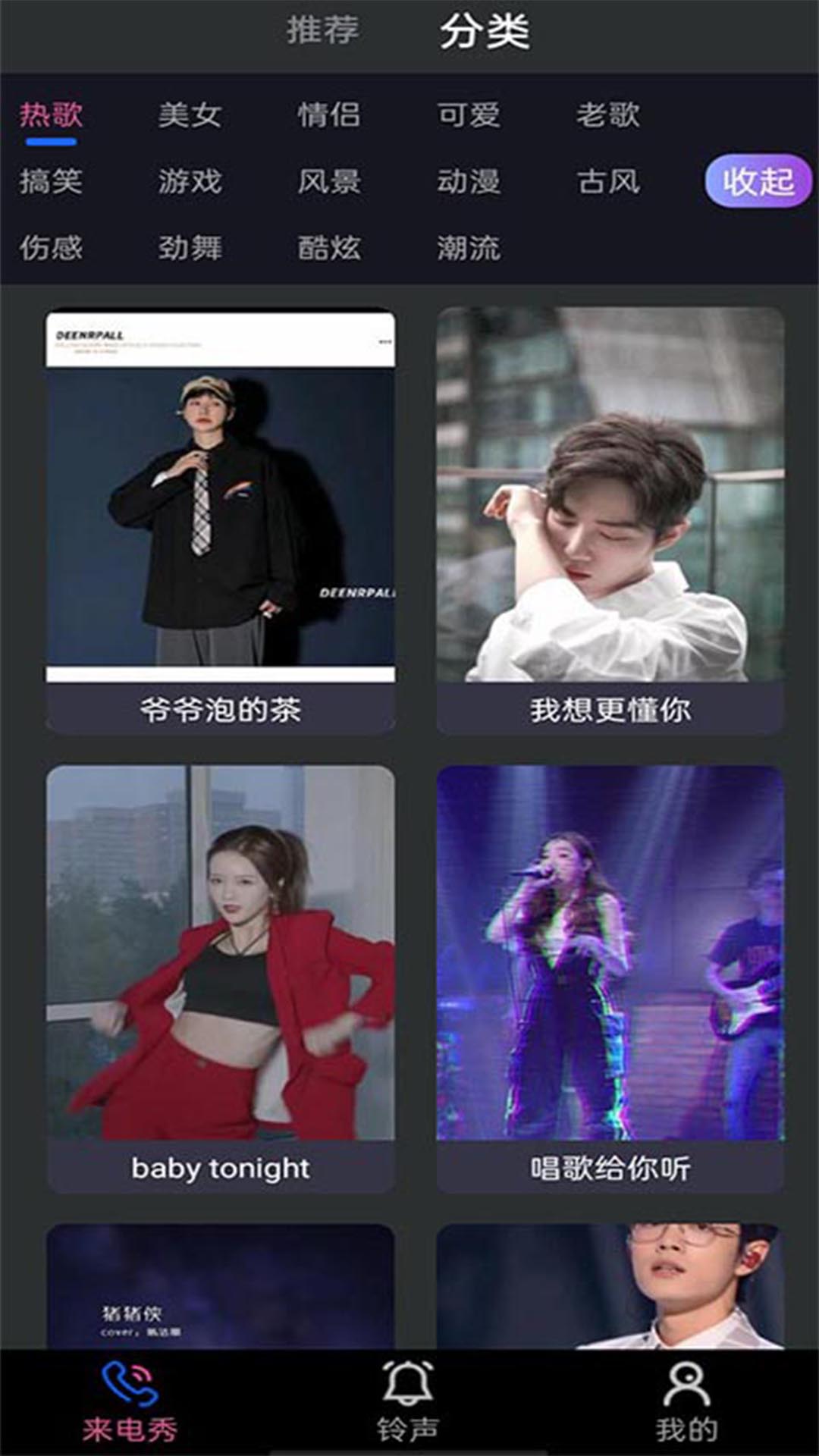Open the 唱歌给你听 video card
The height and width of the screenshot is (1456, 819).
tap(610, 978)
